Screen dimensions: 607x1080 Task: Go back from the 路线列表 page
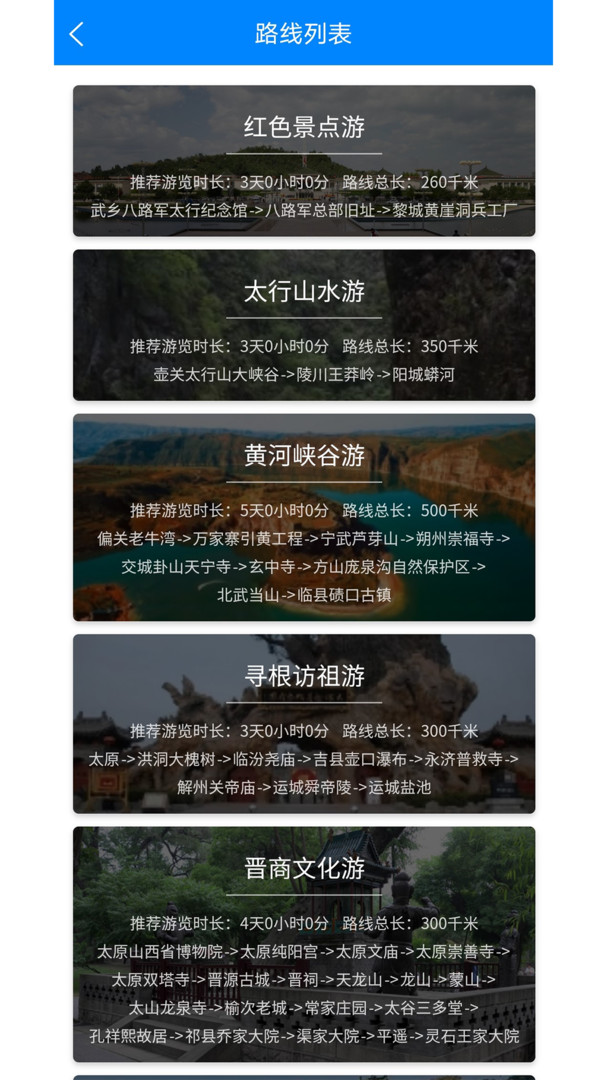(x=76, y=34)
